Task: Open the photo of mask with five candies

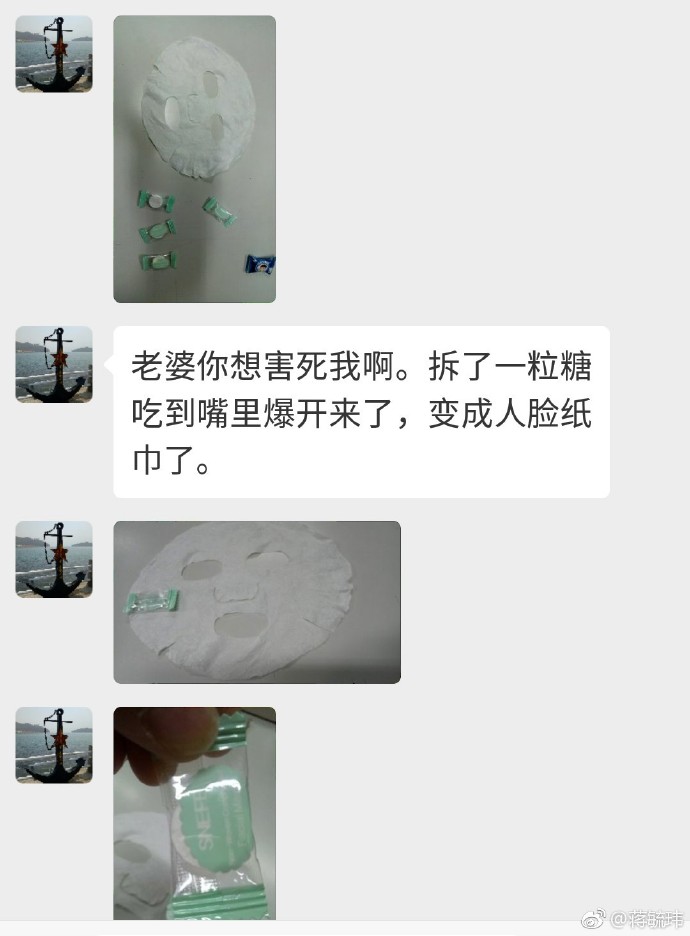Action: (194, 159)
